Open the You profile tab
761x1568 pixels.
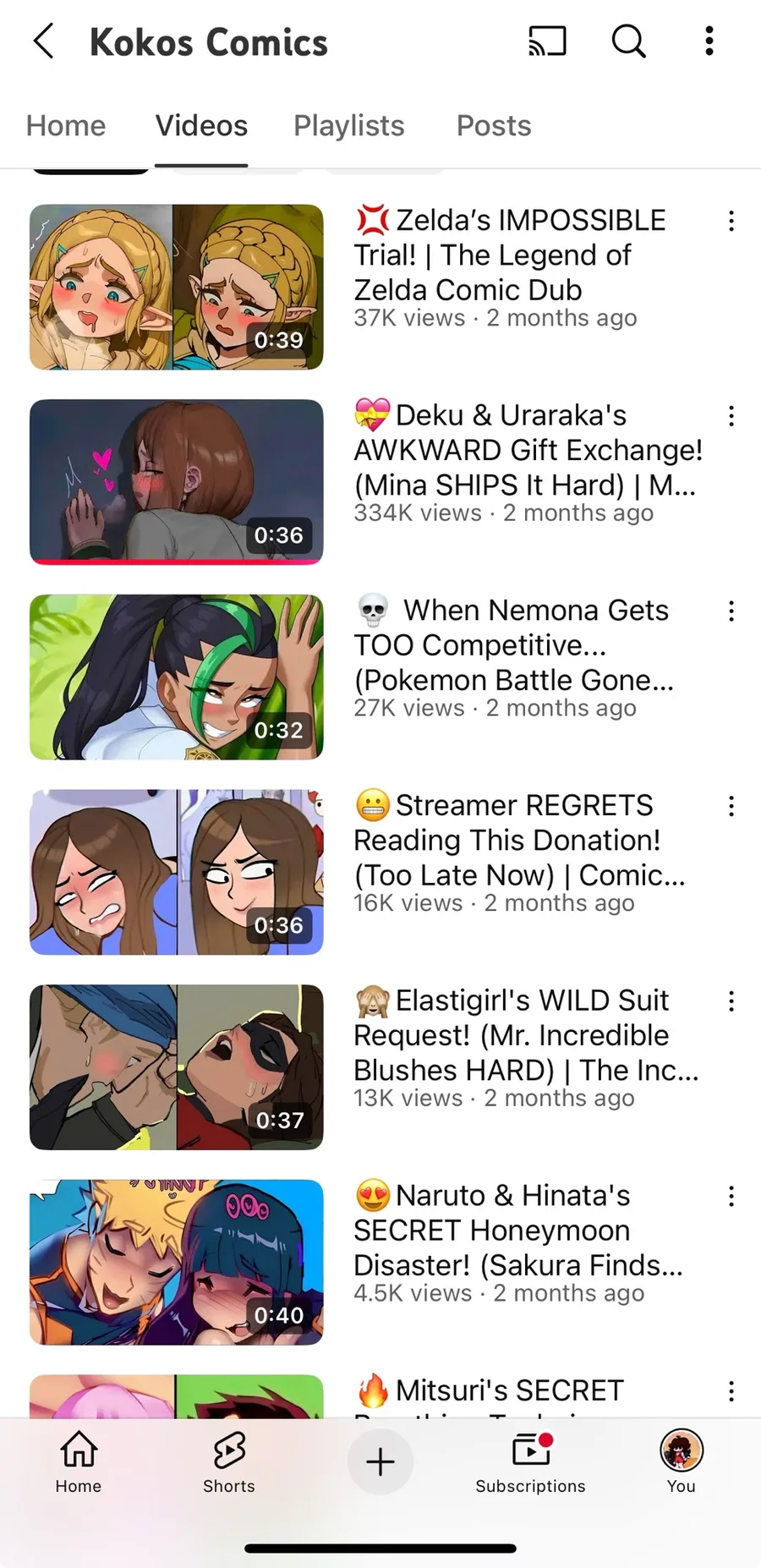(x=681, y=1461)
